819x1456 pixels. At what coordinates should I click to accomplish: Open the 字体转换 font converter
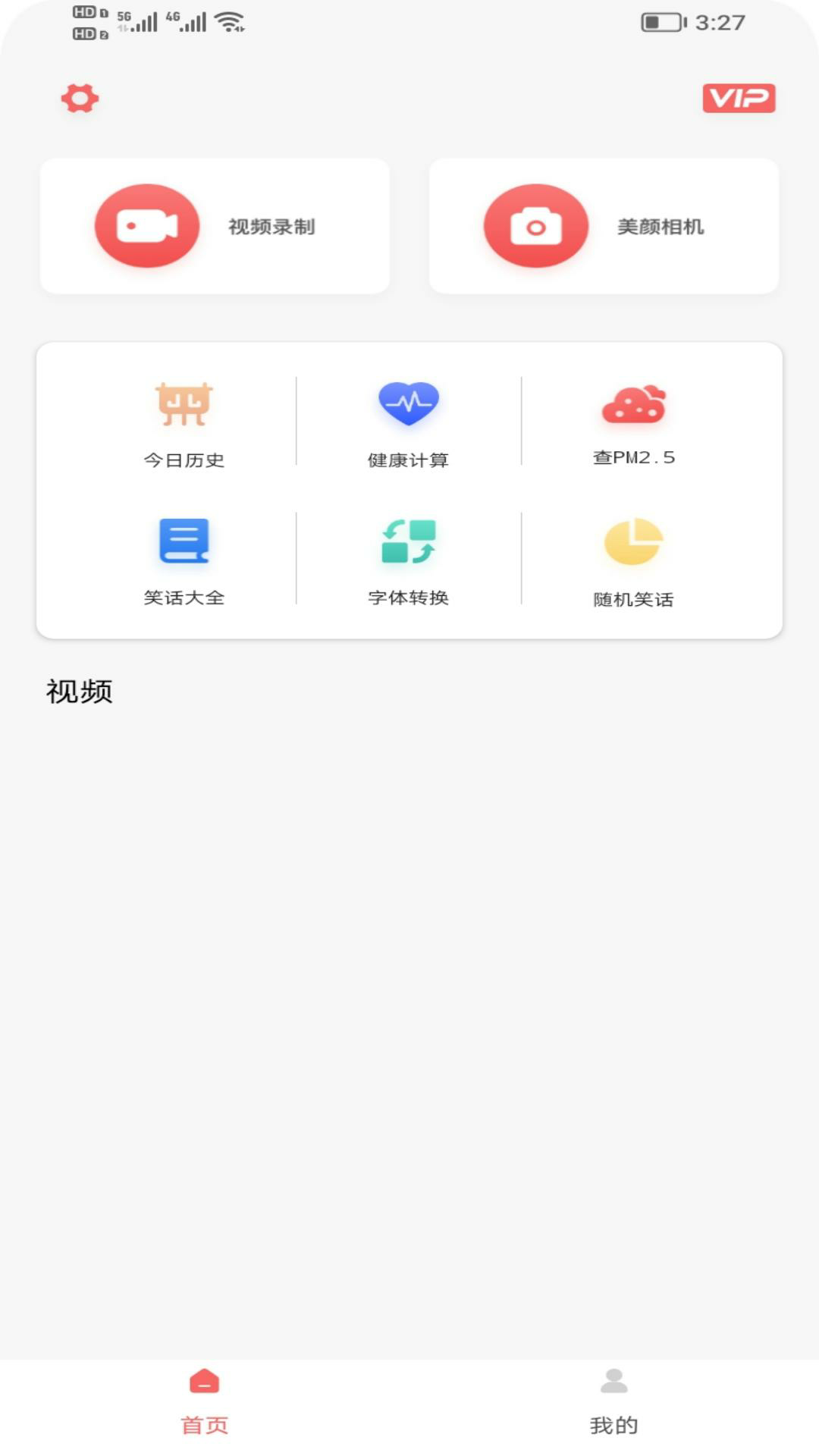click(409, 560)
